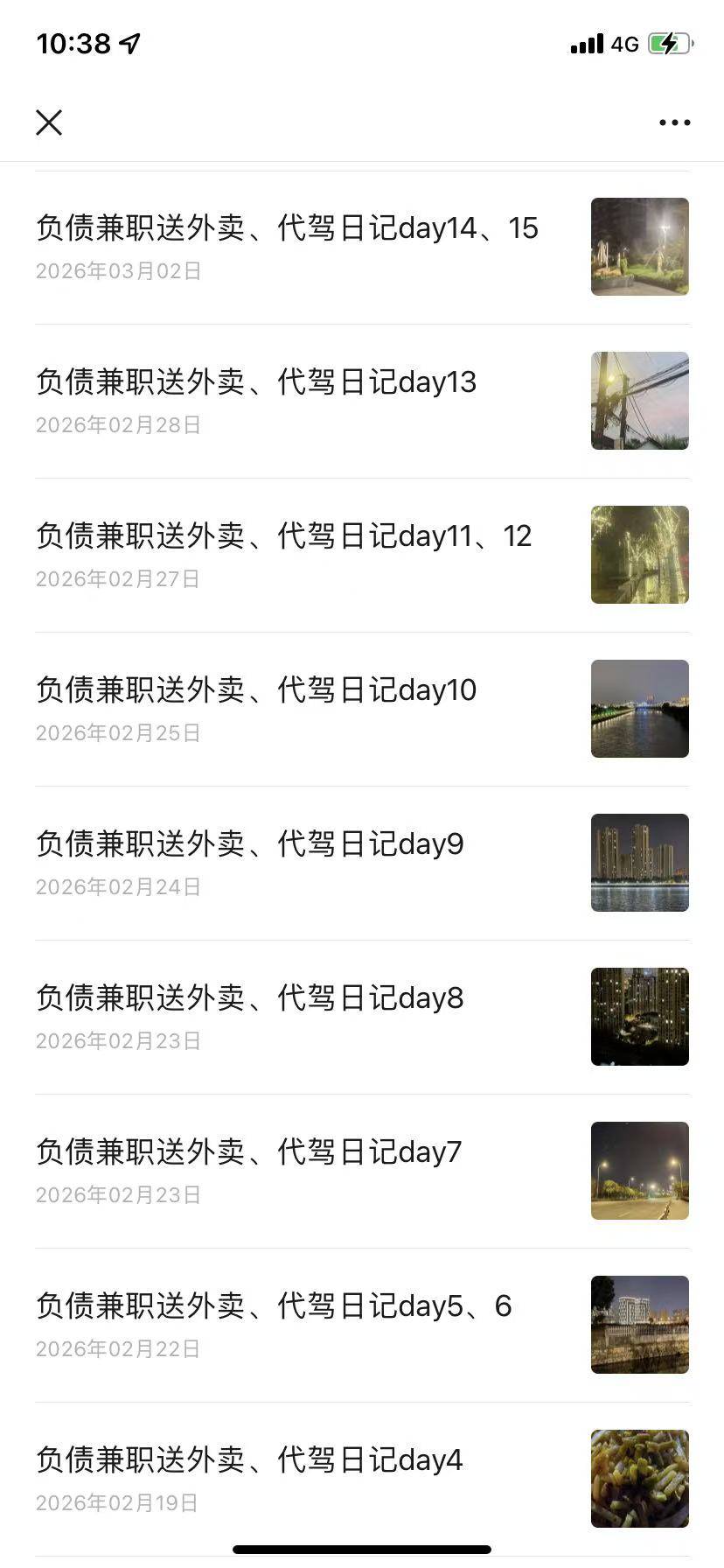Open the diary entry day5、6

pos(274,1307)
